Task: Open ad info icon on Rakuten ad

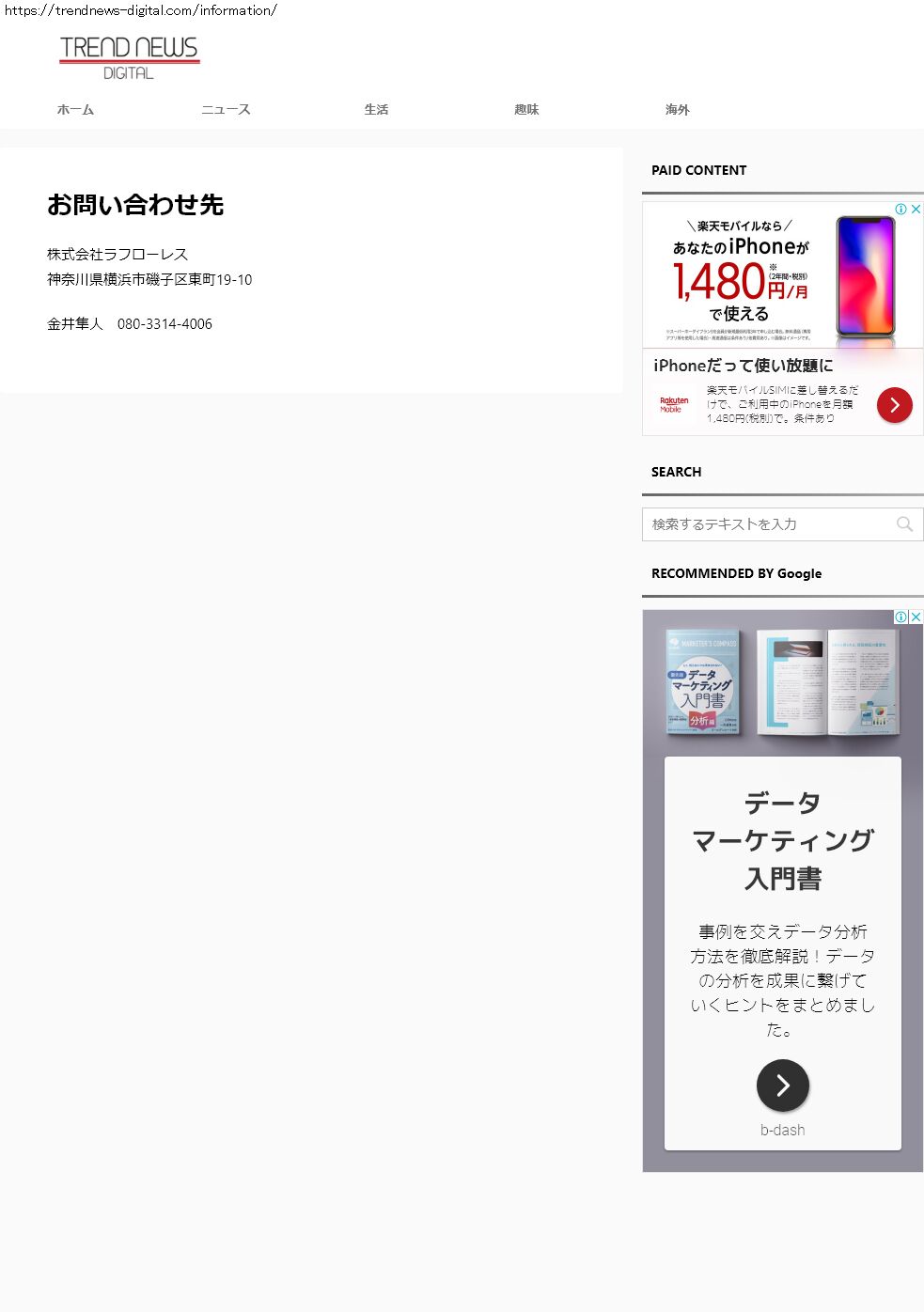Action: pyautogui.click(x=901, y=210)
